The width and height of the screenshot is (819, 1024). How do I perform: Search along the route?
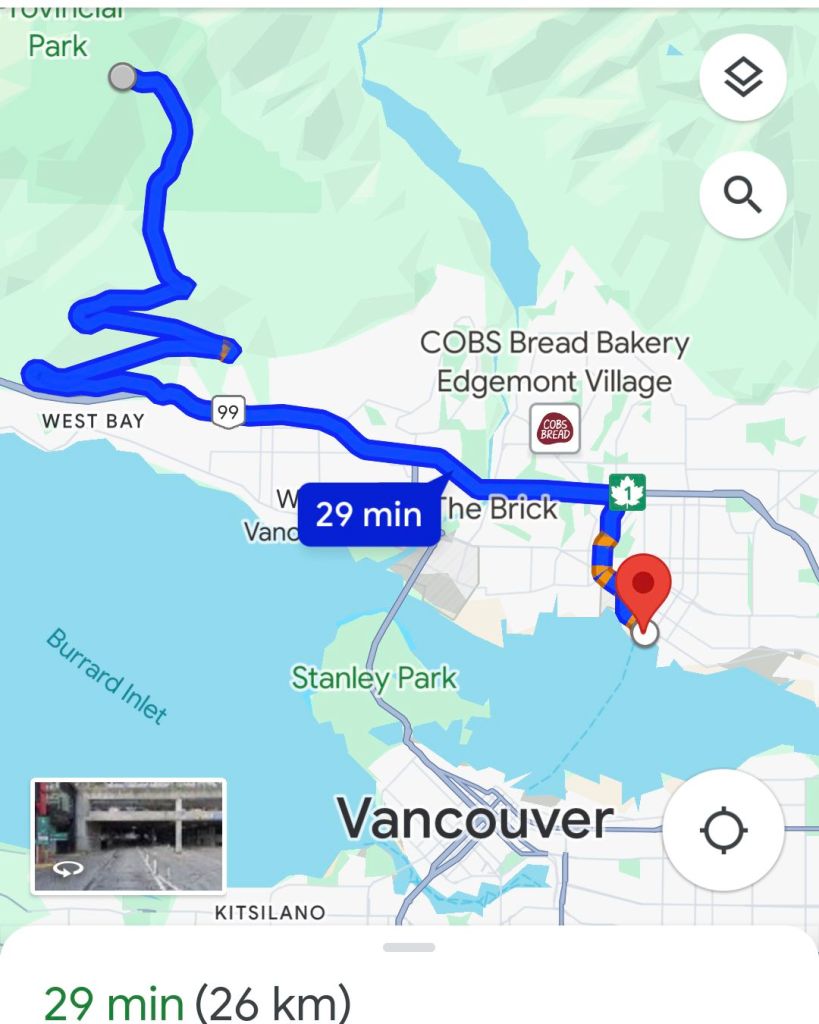(742, 194)
